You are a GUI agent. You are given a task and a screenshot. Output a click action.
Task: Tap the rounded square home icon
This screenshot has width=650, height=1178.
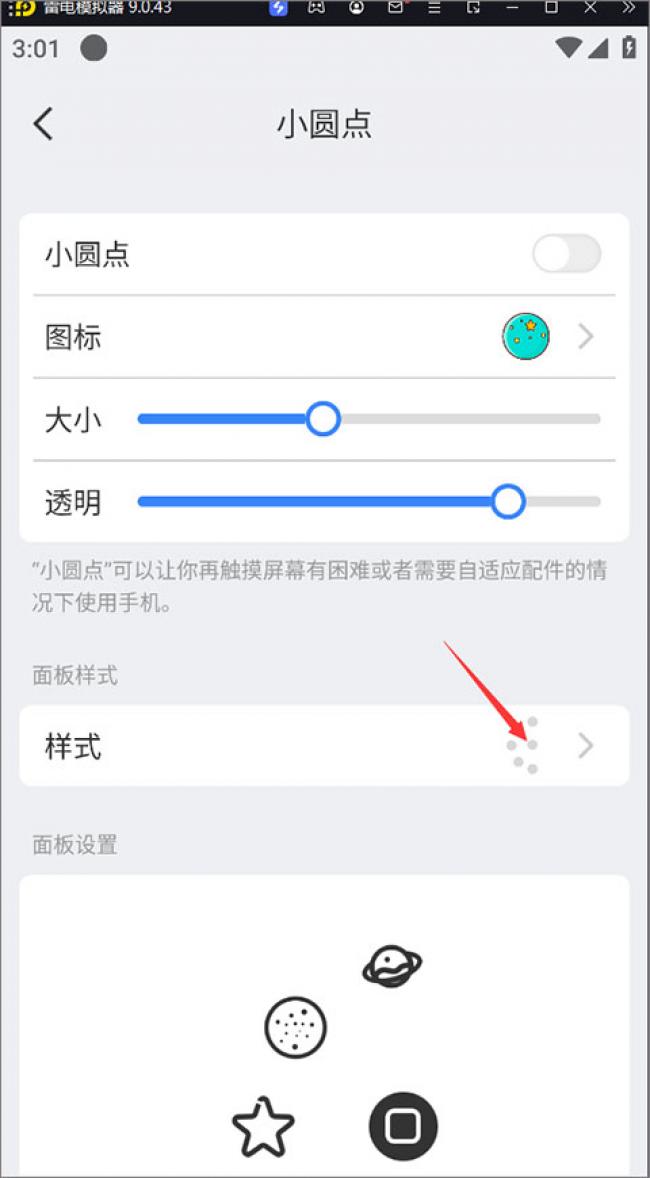[403, 1126]
